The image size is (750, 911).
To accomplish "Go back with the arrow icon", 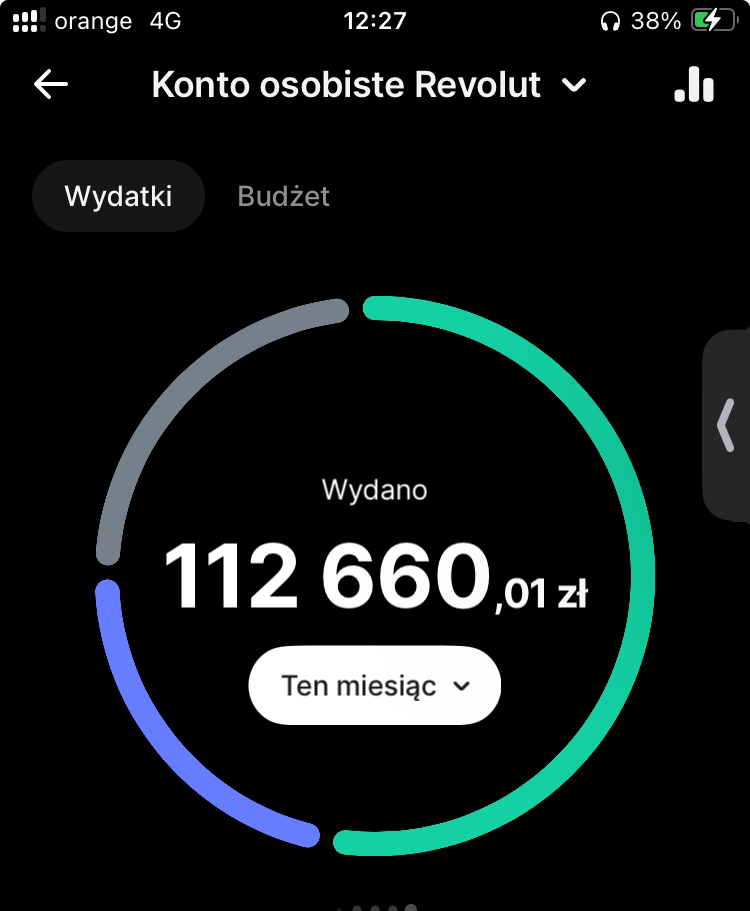I will click(x=51, y=85).
